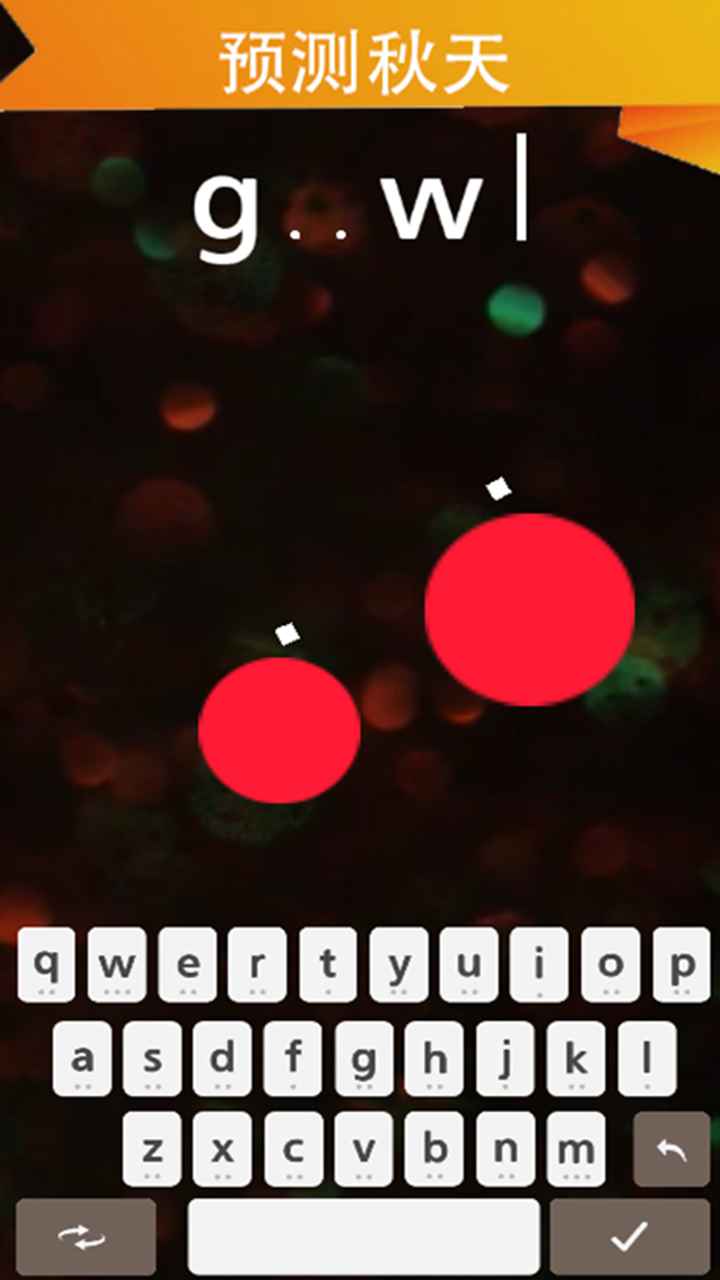Switch keyboard layout with the swap arrows key
Image resolution: width=720 pixels, height=1280 pixels.
(85, 1237)
